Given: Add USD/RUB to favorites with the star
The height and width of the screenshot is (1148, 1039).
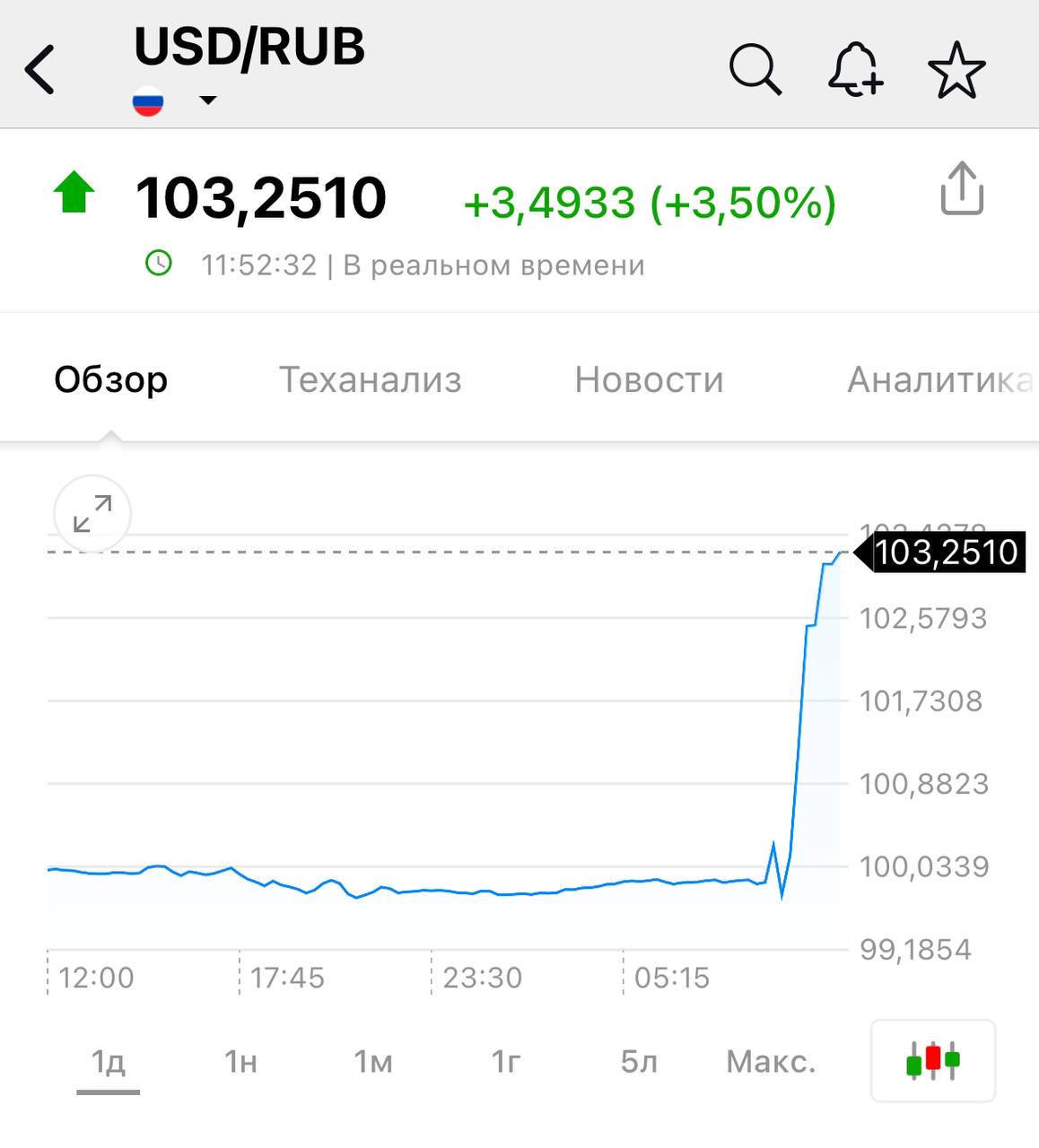Looking at the screenshot, I should (956, 70).
